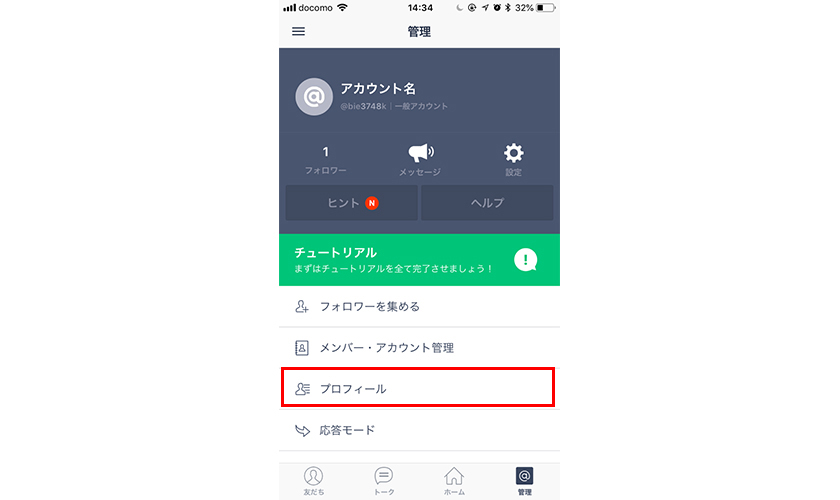Open the account profile avatar
840x500 pixels.
pyautogui.click(x=313, y=96)
